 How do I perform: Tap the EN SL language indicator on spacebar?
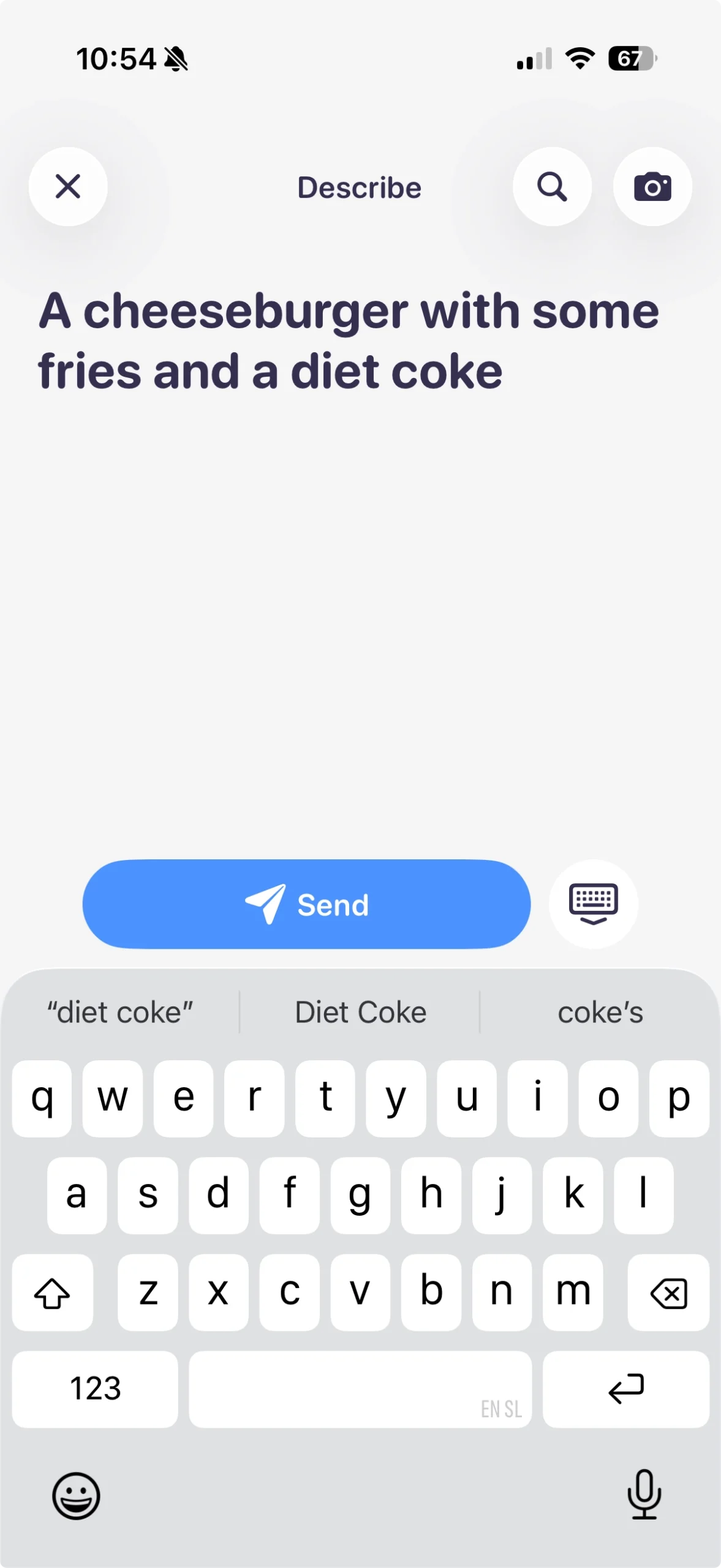[x=500, y=1409]
